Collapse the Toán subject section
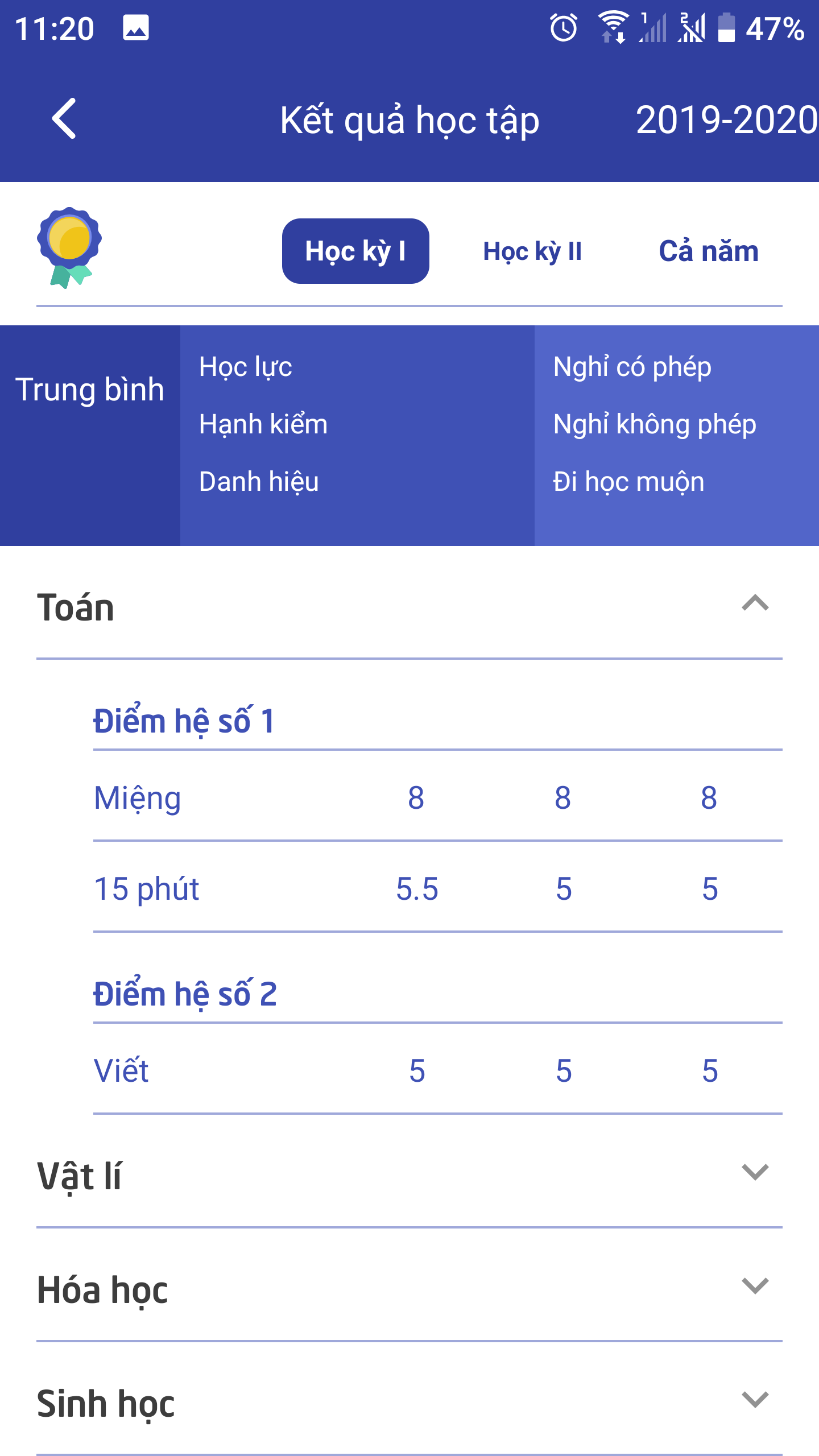The height and width of the screenshot is (1456, 819). tap(754, 605)
